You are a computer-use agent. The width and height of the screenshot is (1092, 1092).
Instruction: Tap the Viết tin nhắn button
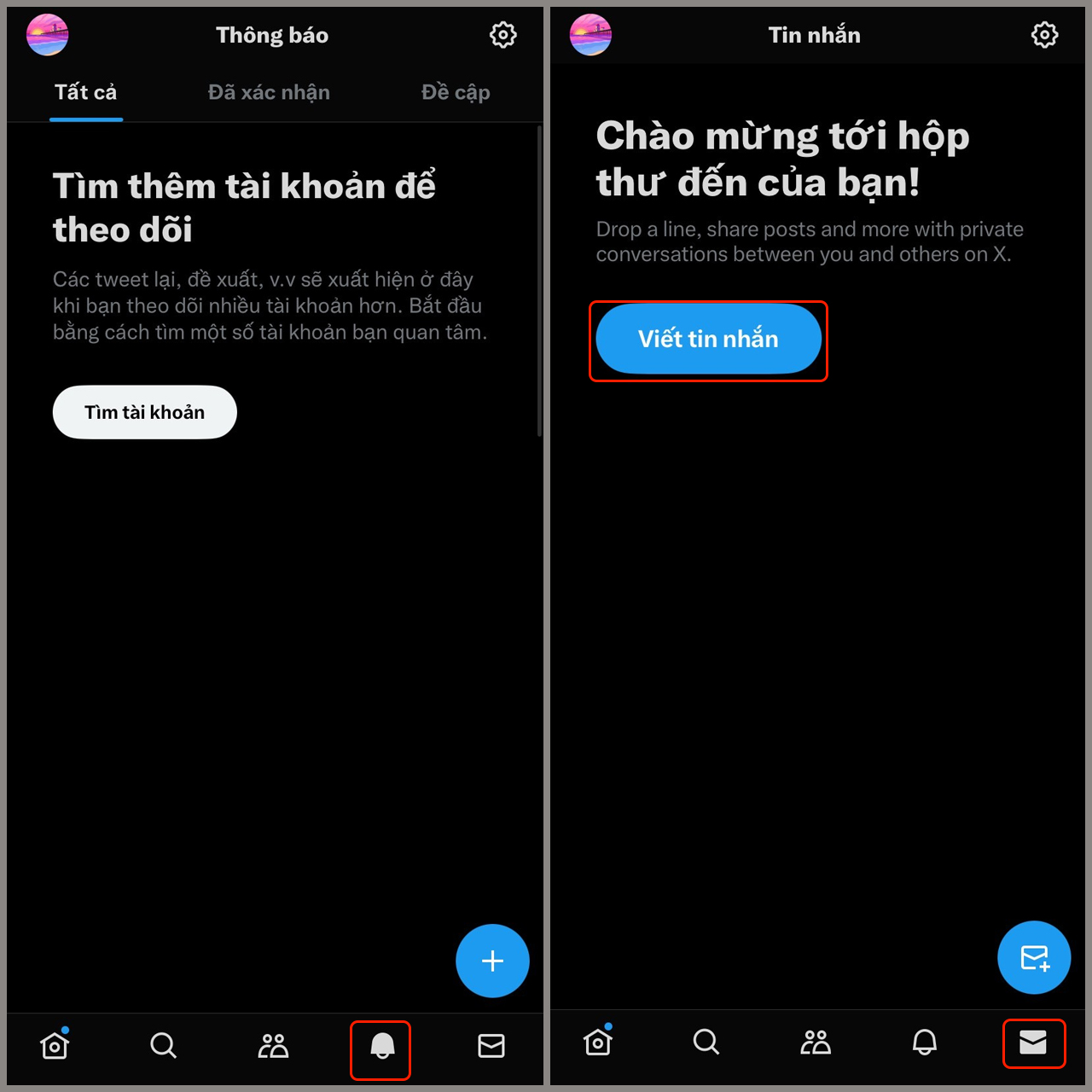708,340
